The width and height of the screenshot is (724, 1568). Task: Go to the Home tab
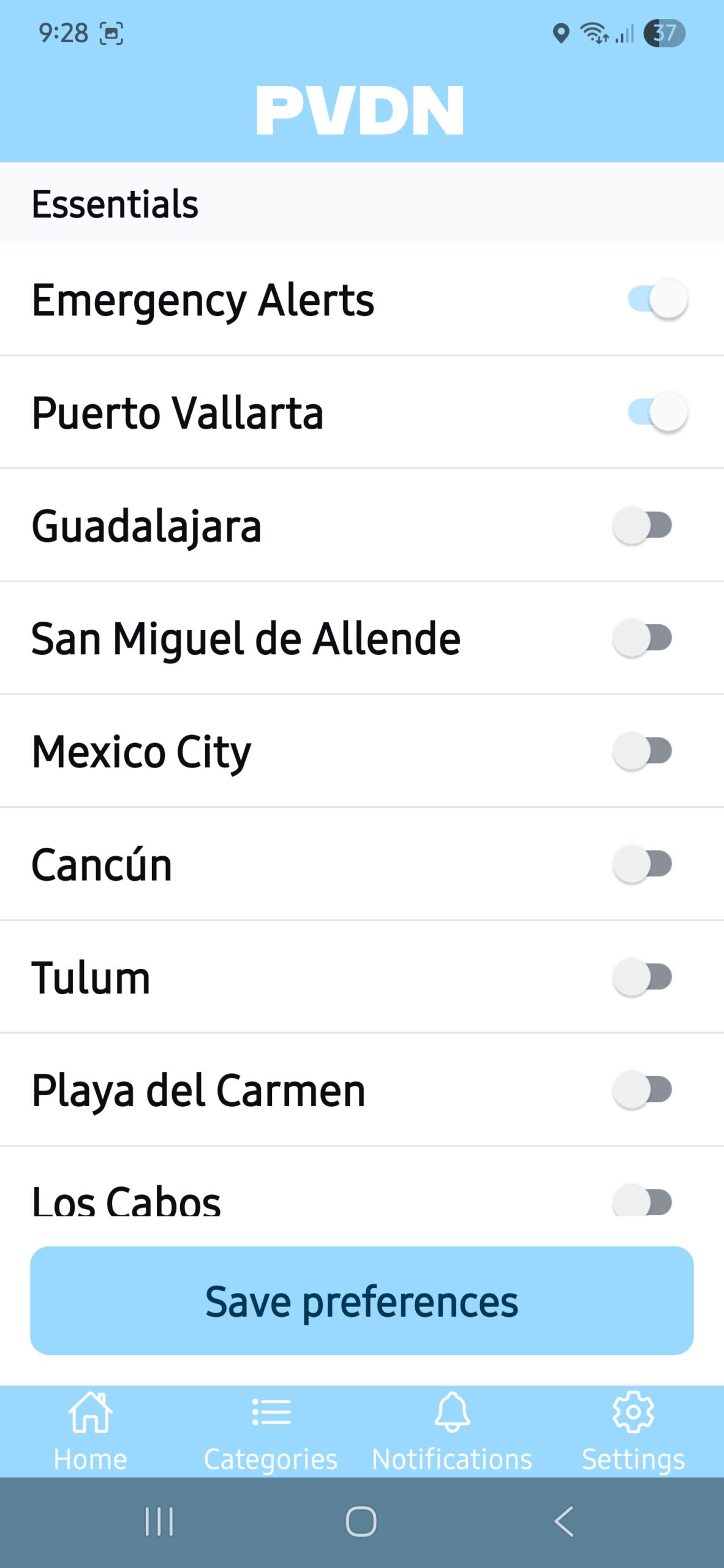pyautogui.click(x=90, y=1432)
